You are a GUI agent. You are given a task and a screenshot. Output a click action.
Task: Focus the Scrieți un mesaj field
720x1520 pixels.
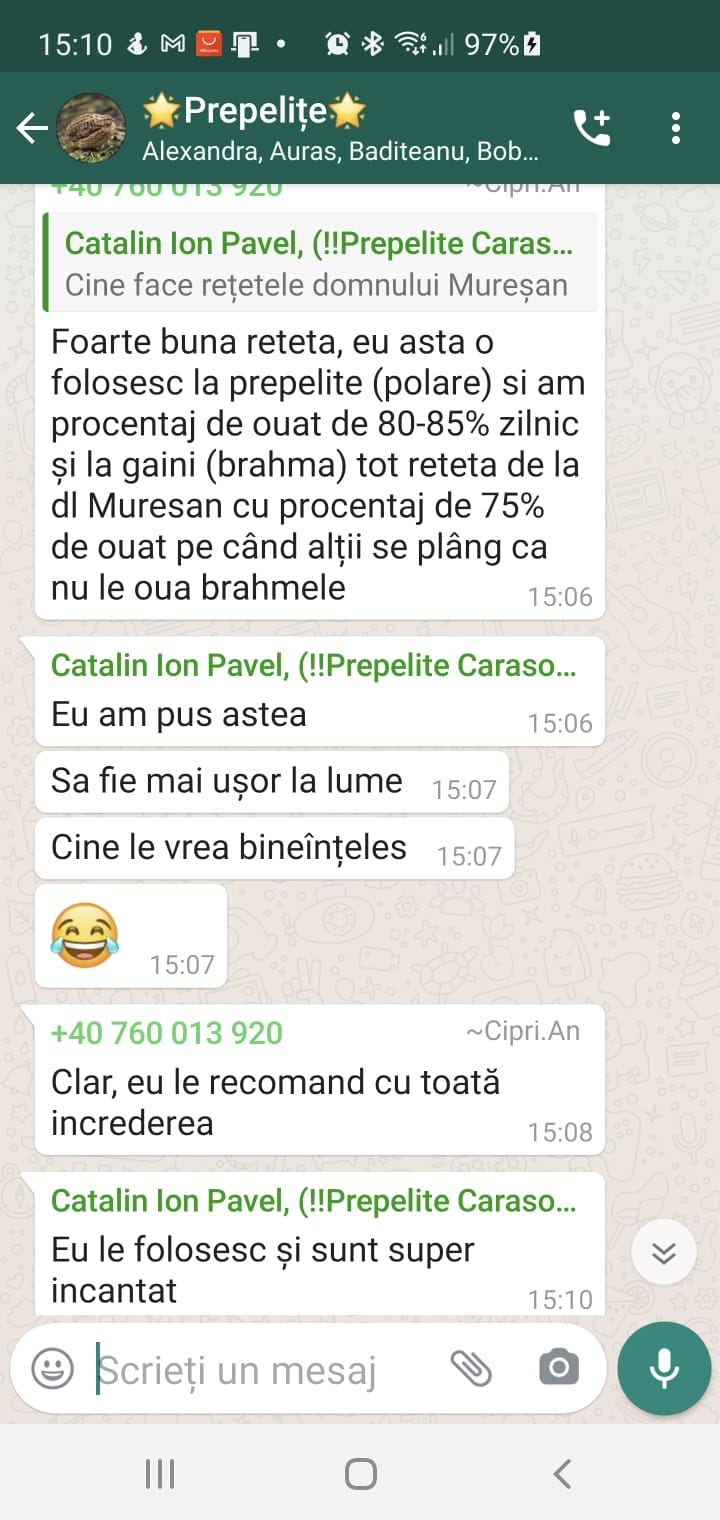coord(260,1369)
